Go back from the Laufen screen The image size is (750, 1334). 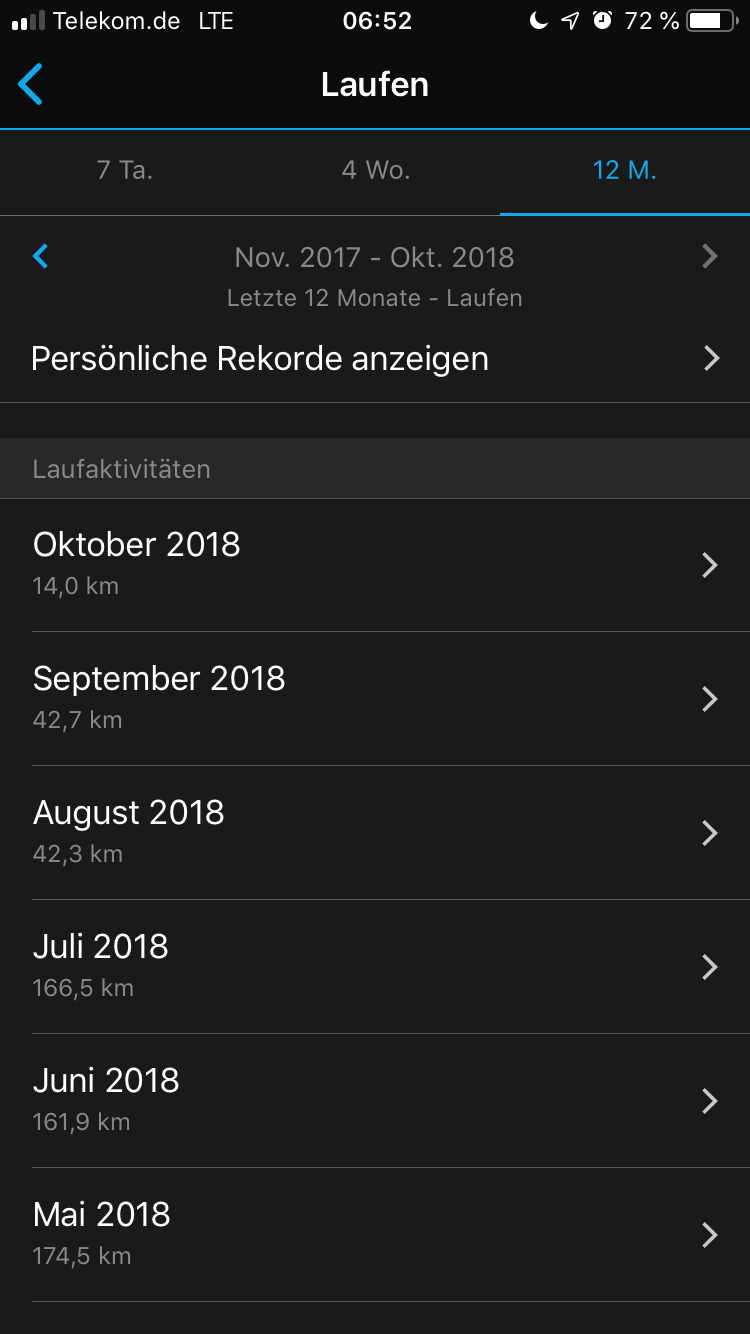pos(31,85)
